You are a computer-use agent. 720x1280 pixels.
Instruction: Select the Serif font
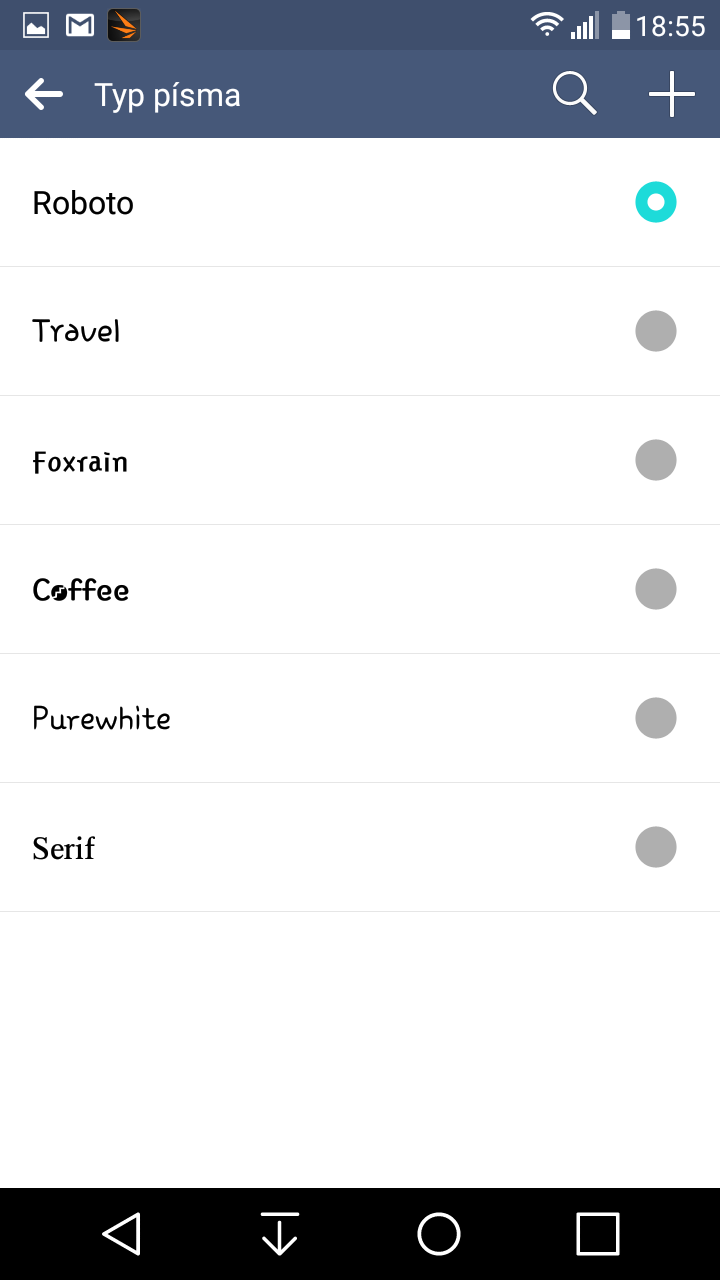pyautogui.click(x=360, y=848)
